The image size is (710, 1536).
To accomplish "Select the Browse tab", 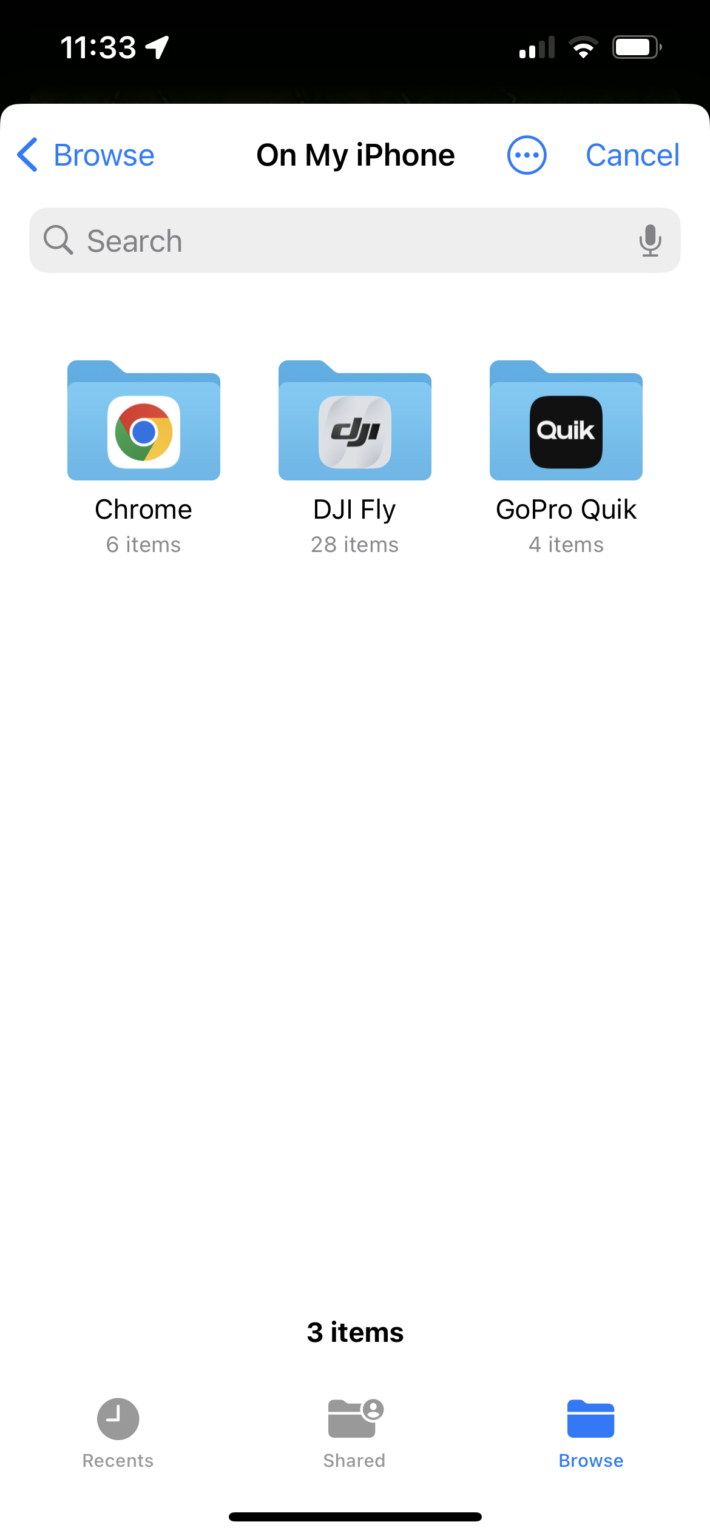I will tap(591, 1432).
